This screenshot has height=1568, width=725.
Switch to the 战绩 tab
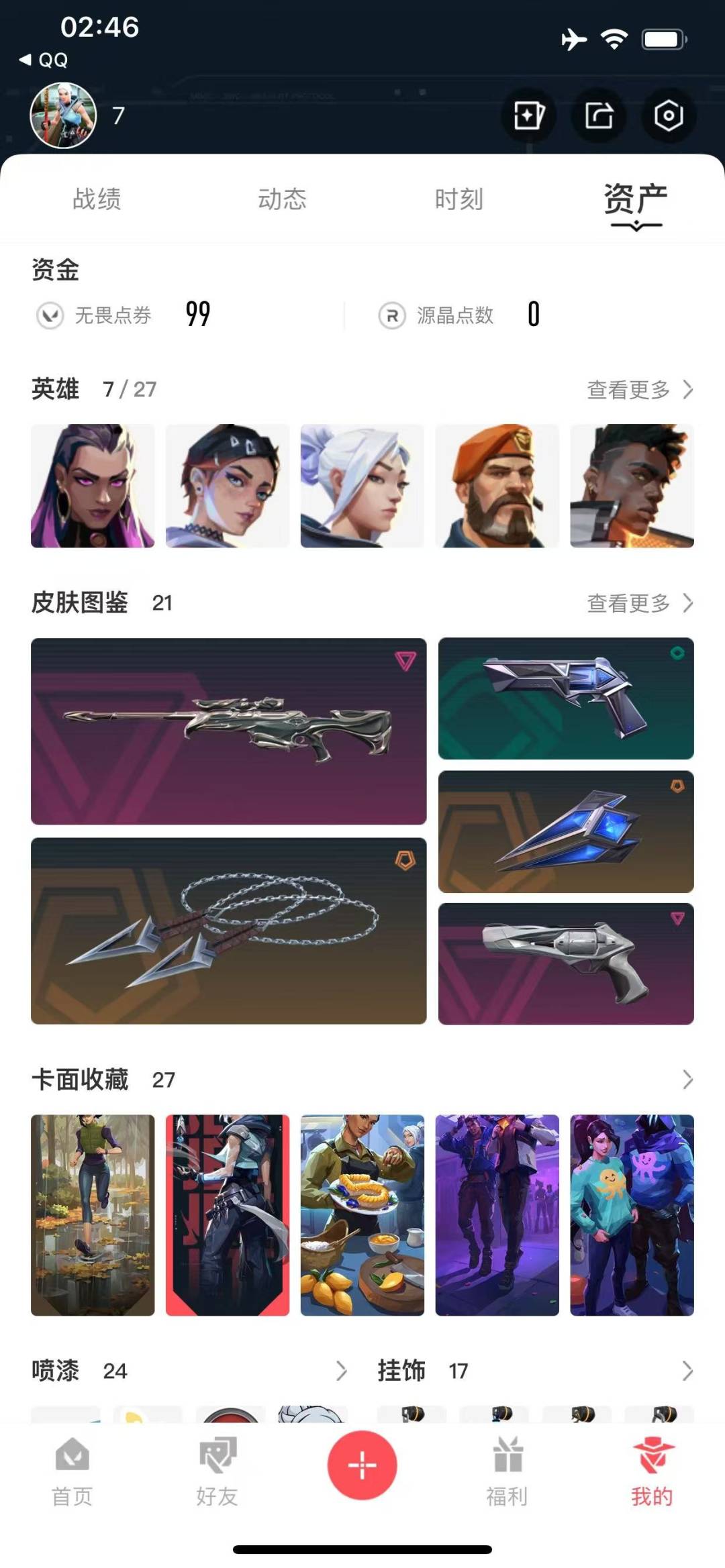(x=97, y=199)
